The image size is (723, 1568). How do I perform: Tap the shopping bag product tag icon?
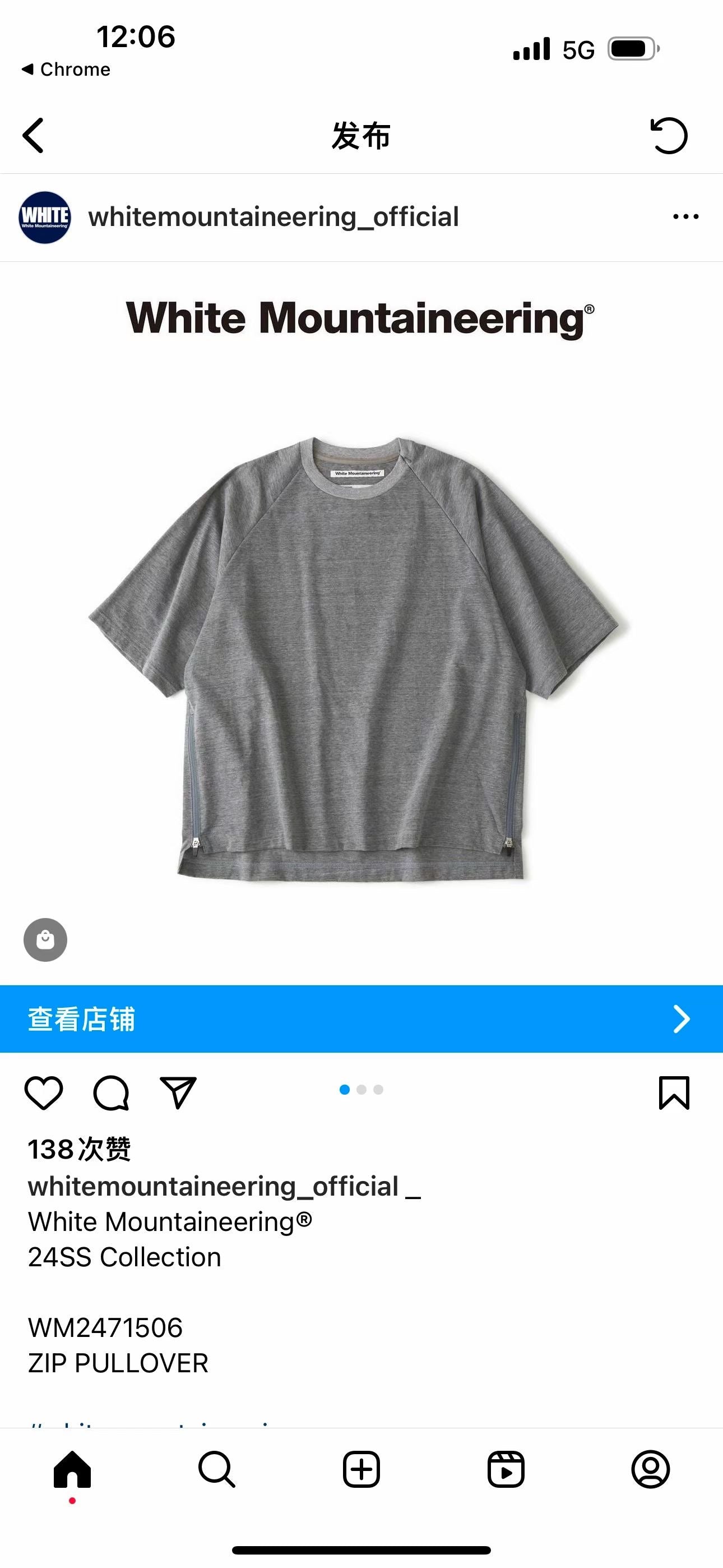[45, 939]
